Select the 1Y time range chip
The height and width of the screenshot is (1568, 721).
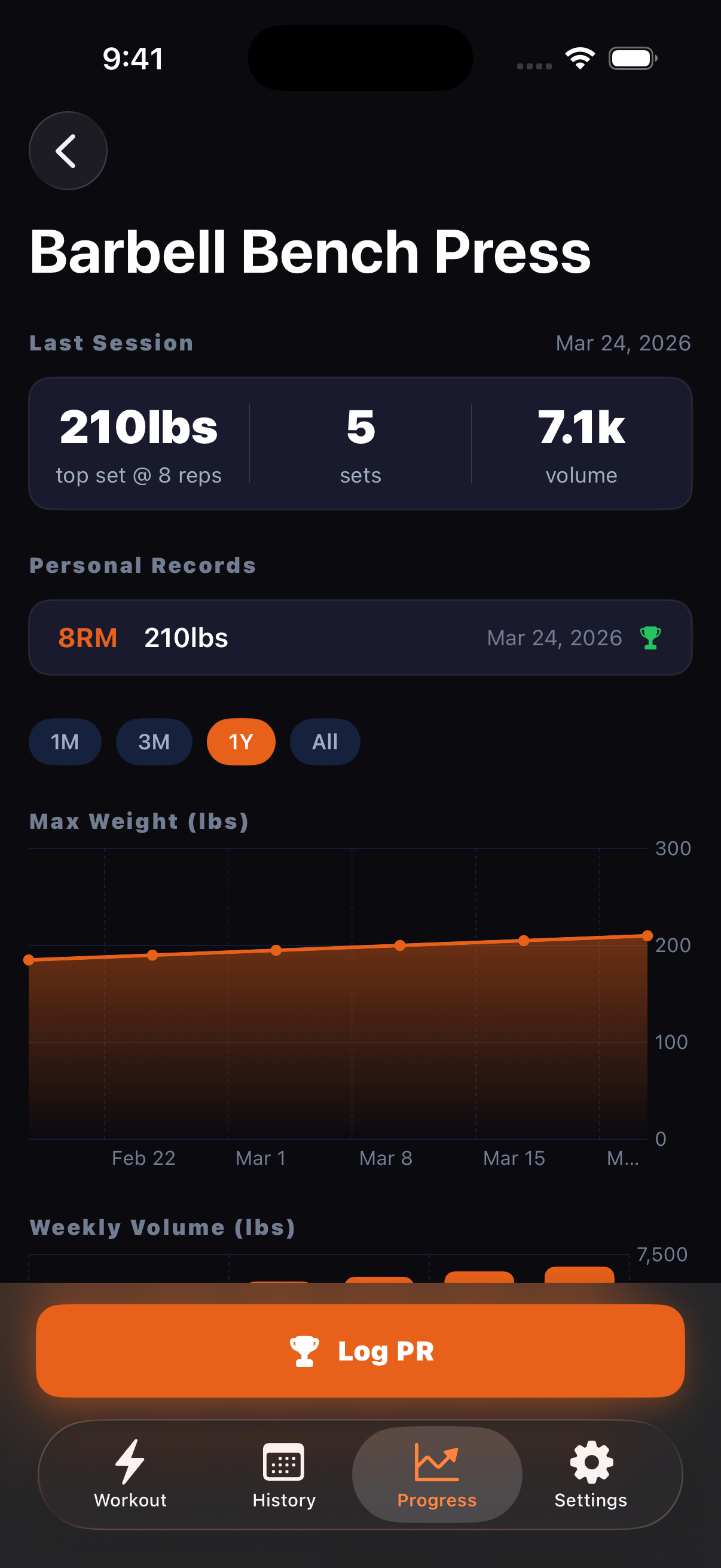241,742
